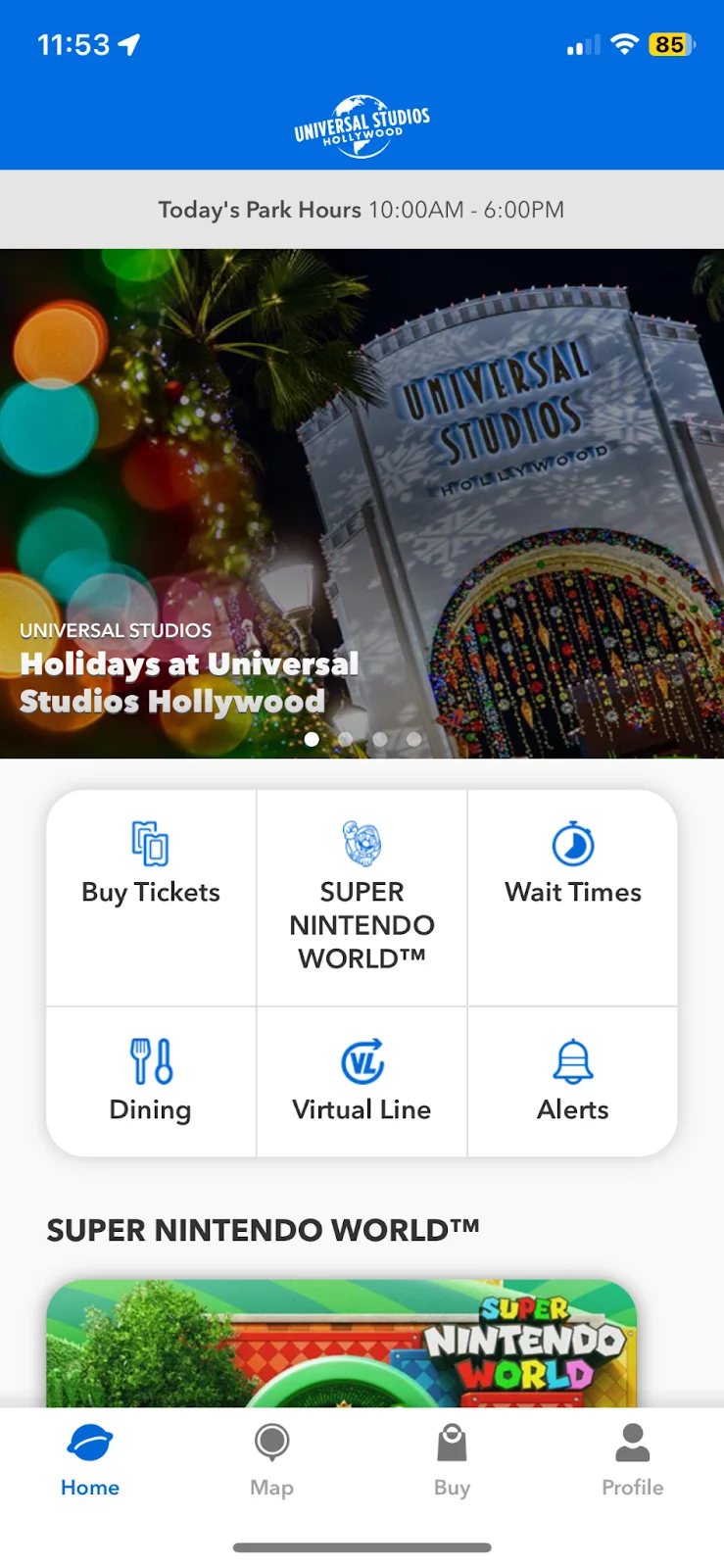The image size is (724, 1568).
Task: Browse Dining options
Action: point(151,1082)
